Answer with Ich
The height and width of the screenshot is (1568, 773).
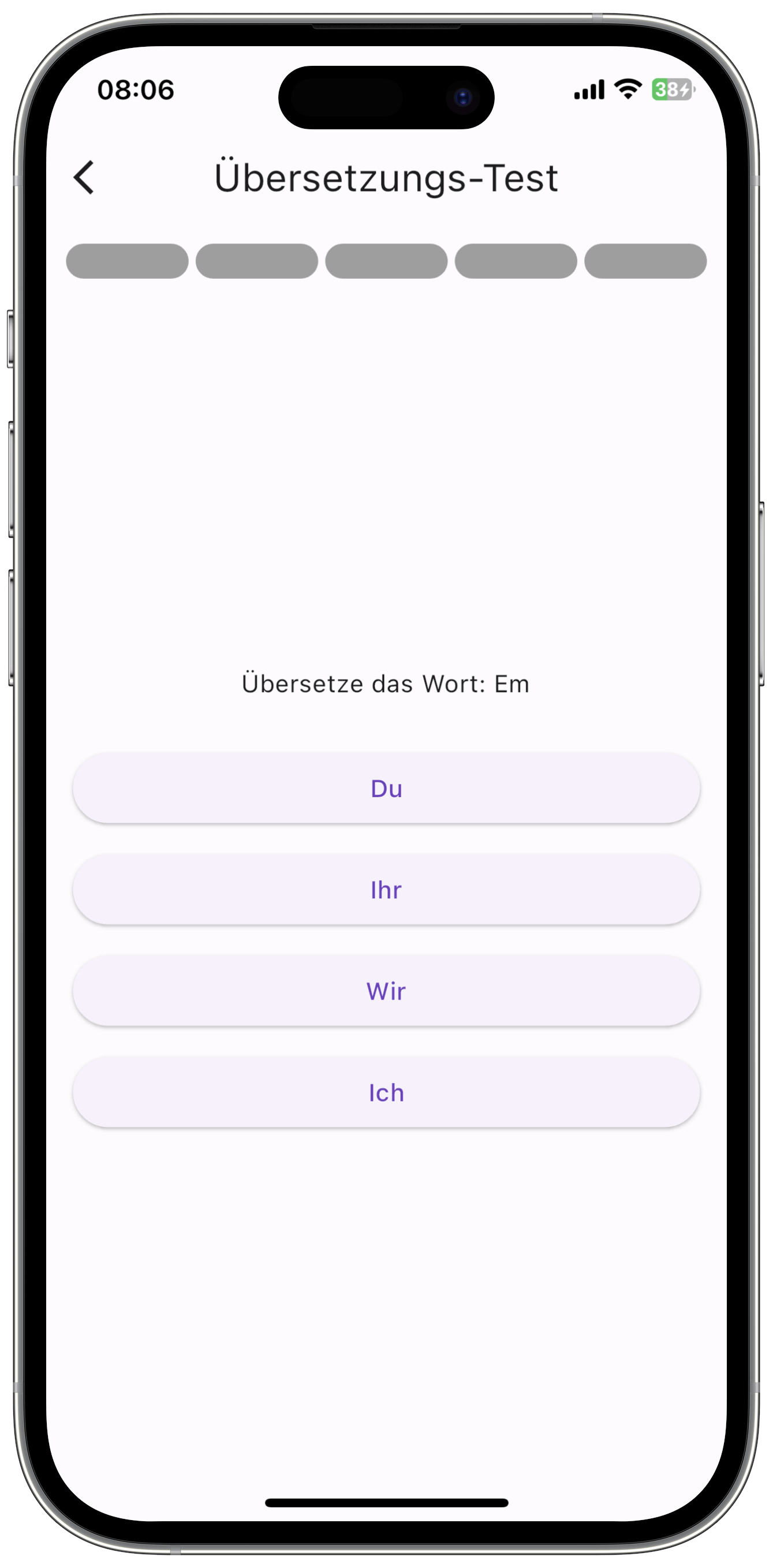[386, 1093]
